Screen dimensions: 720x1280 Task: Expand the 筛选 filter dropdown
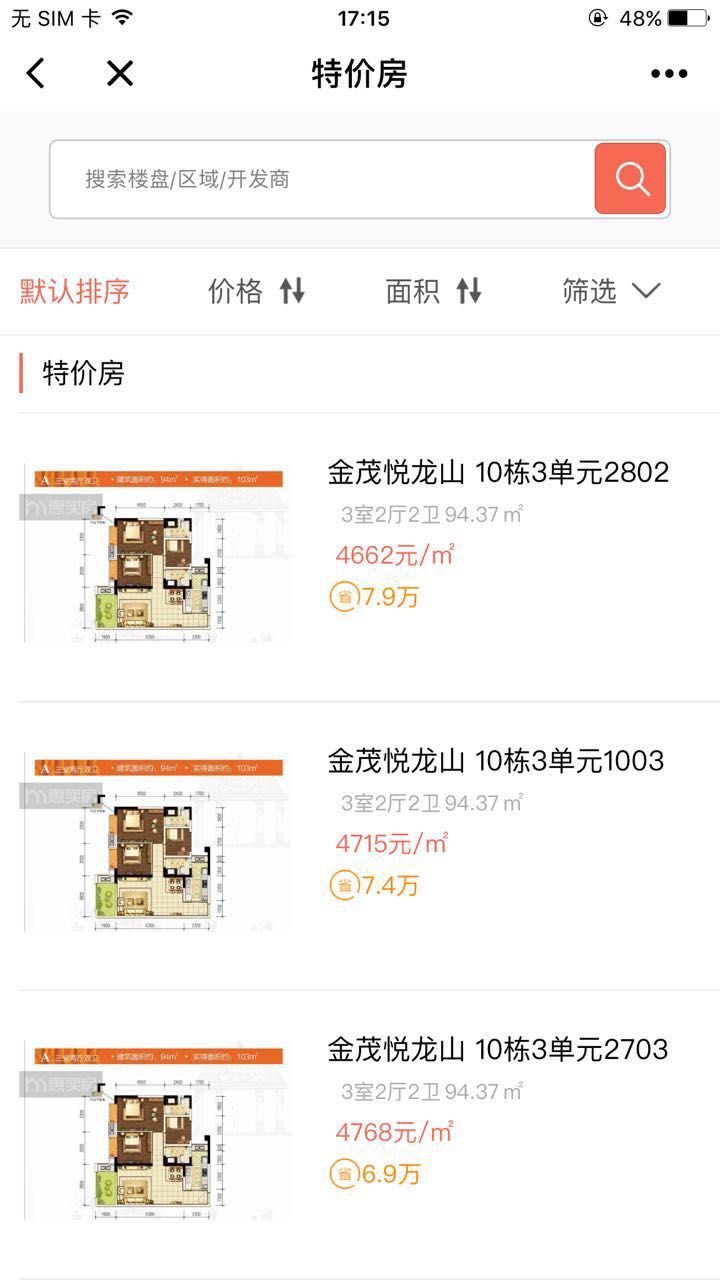(x=611, y=291)
